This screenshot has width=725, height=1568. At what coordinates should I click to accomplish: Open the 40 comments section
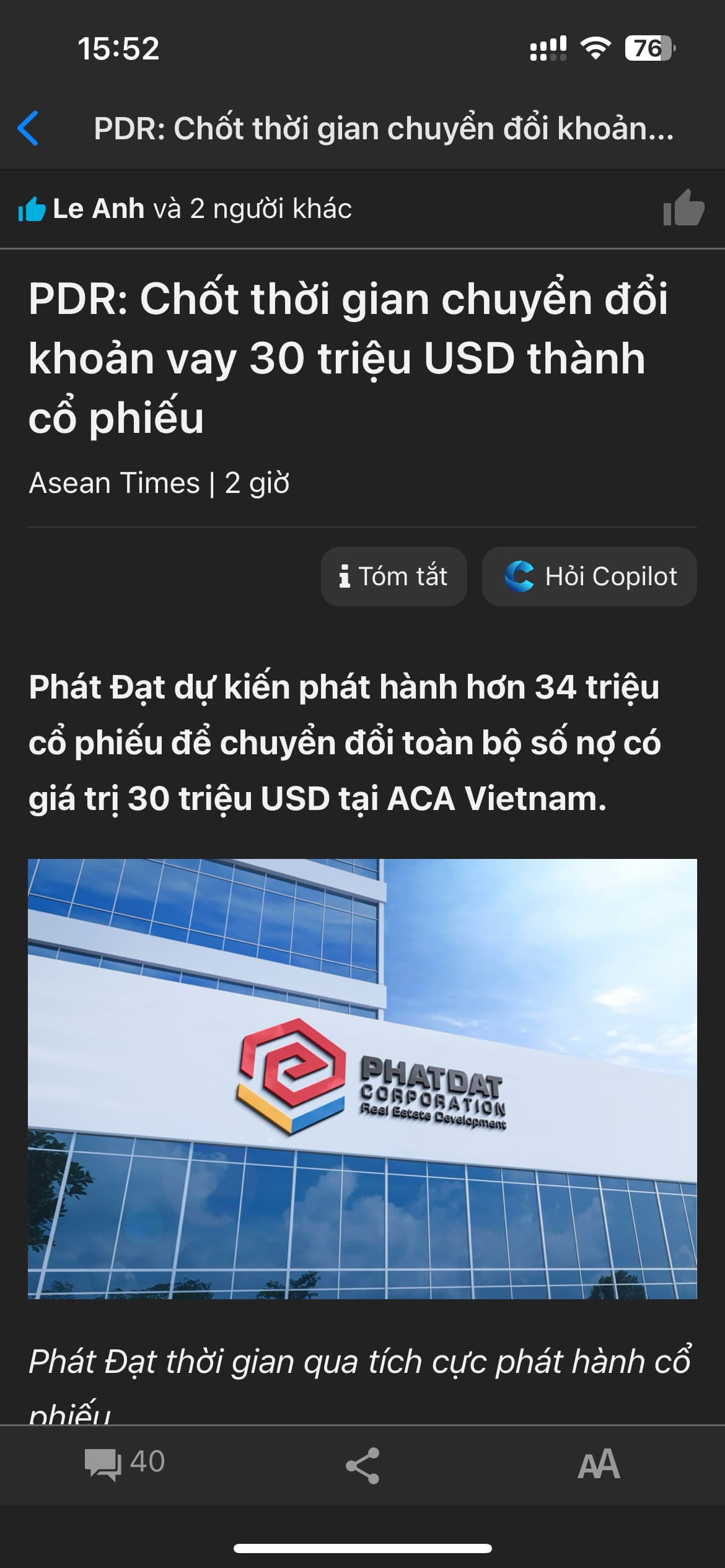coord(125,1463)
